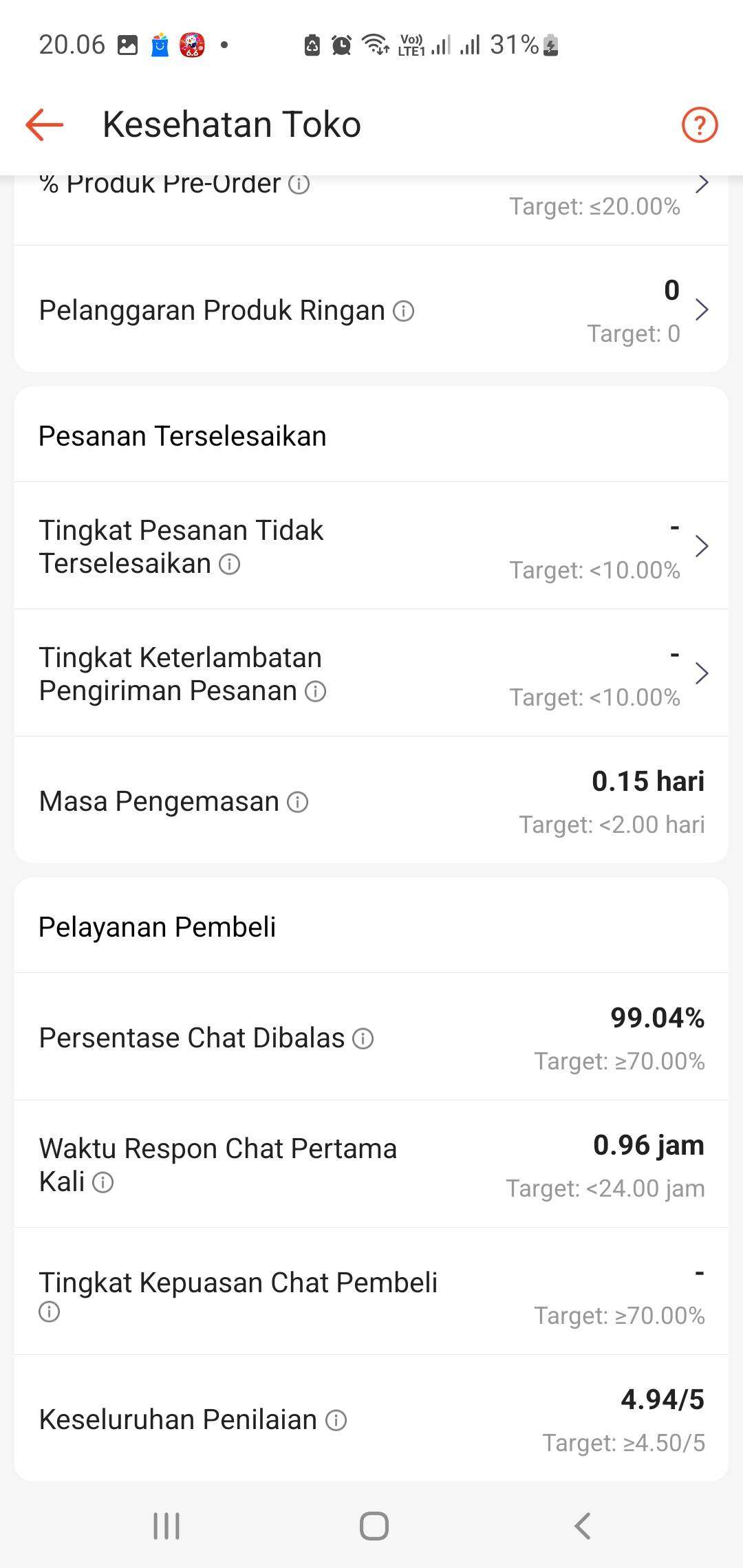The image size is (743, 1568).
Task: Tap the system home button
Action: tap(374, 1526)
